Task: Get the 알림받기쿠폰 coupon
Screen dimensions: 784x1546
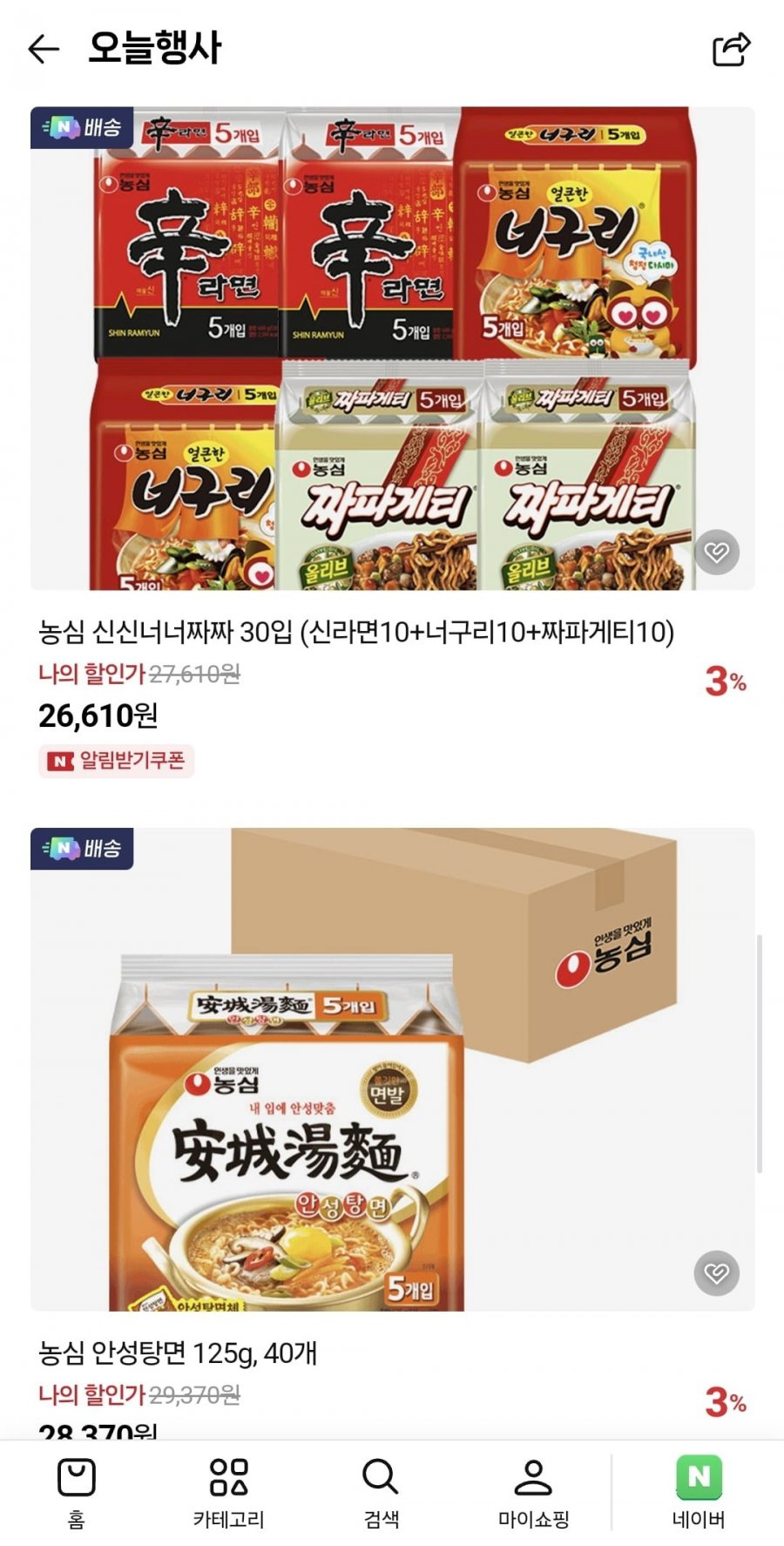Action: coord(117,761)
